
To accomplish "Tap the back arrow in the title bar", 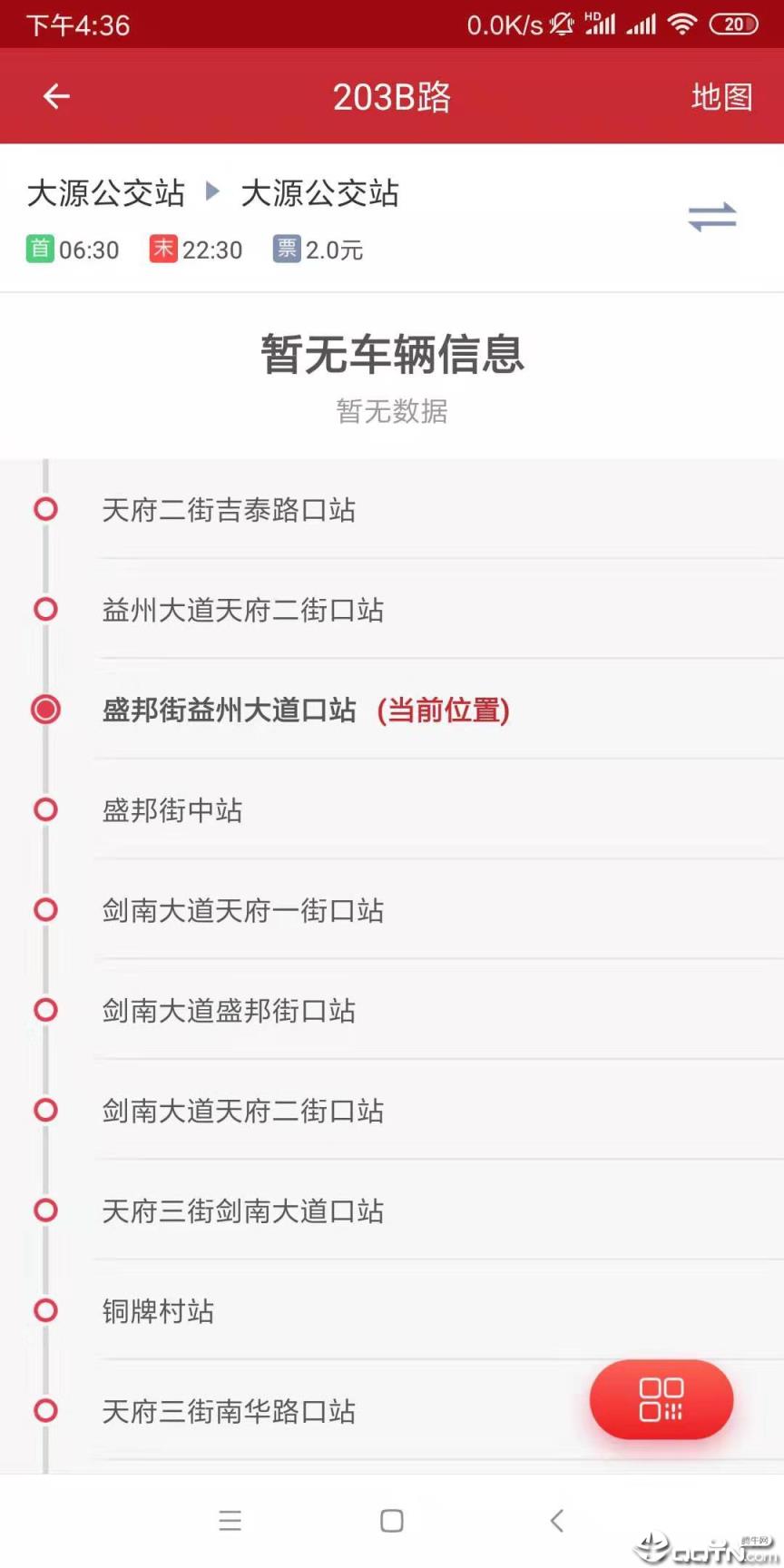I will 54,96.
